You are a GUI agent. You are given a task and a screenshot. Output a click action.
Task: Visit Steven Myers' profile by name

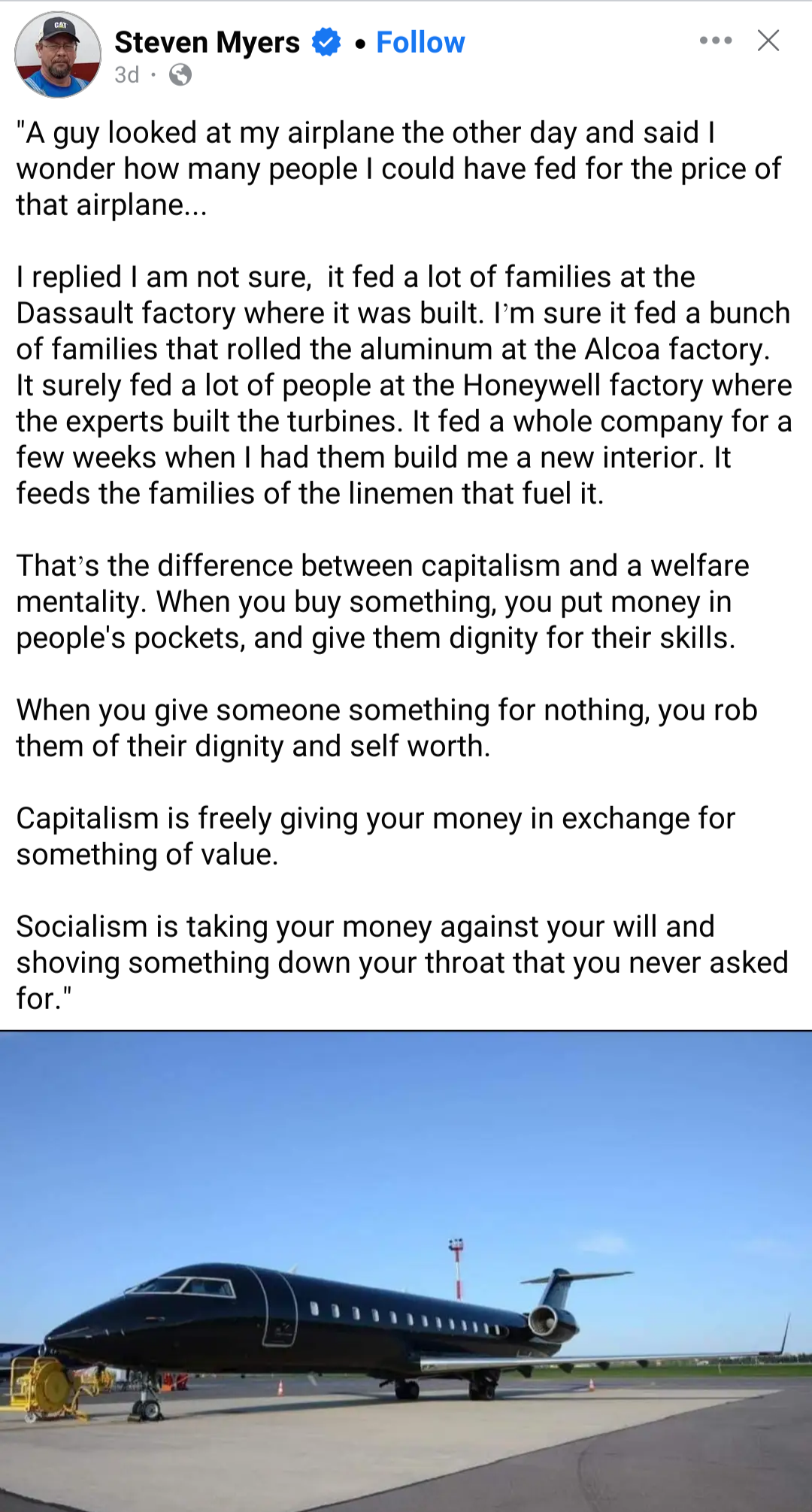tap(207, 43)
